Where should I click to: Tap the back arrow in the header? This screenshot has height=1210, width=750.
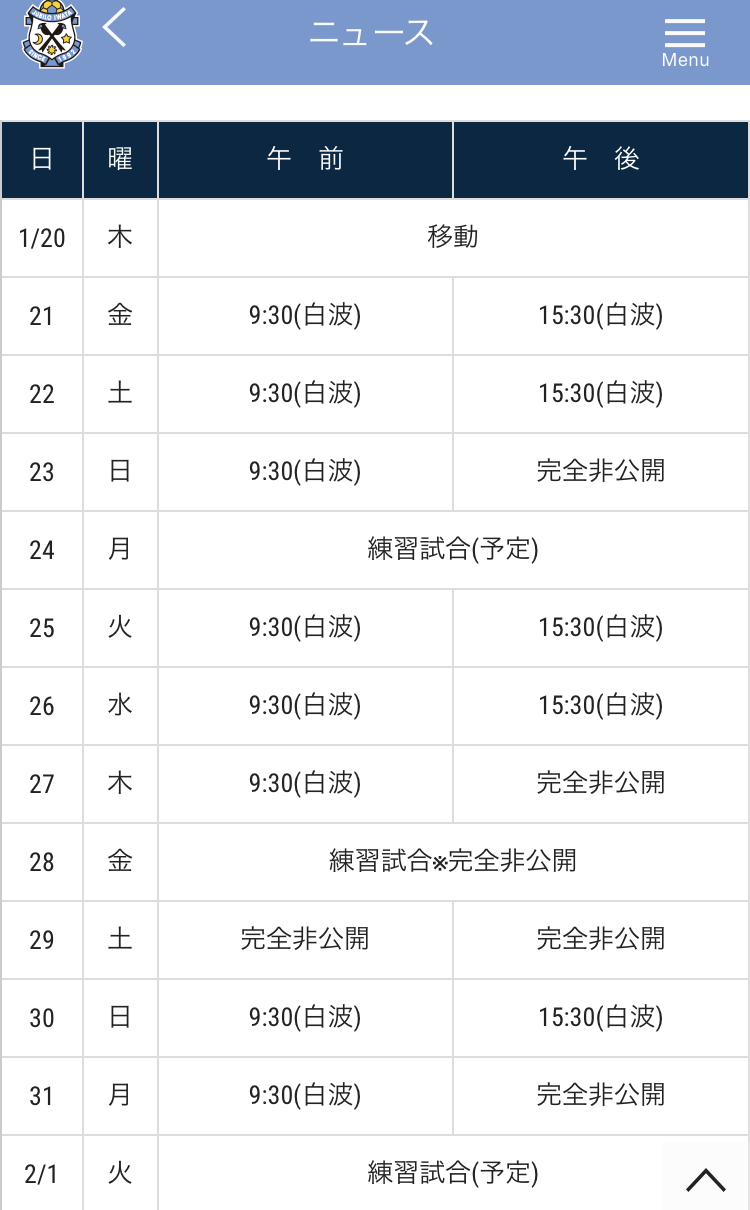point(115,27)
